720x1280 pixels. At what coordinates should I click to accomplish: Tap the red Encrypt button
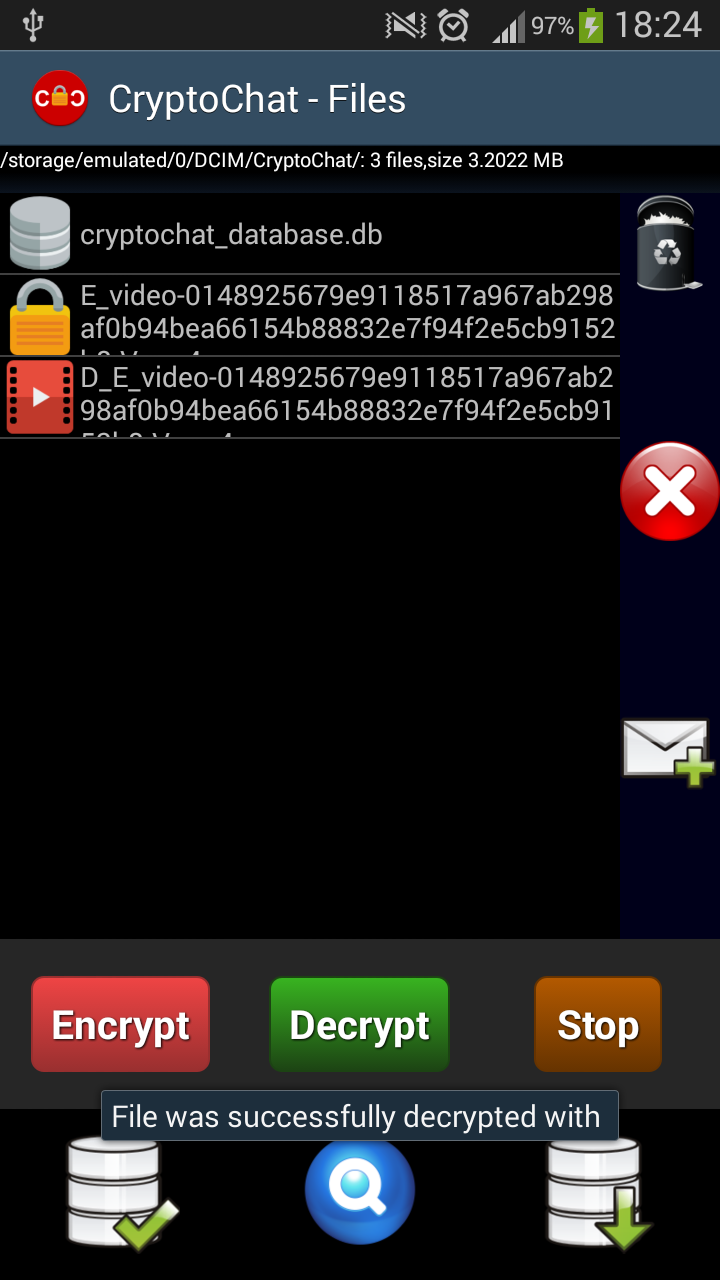121,1025
